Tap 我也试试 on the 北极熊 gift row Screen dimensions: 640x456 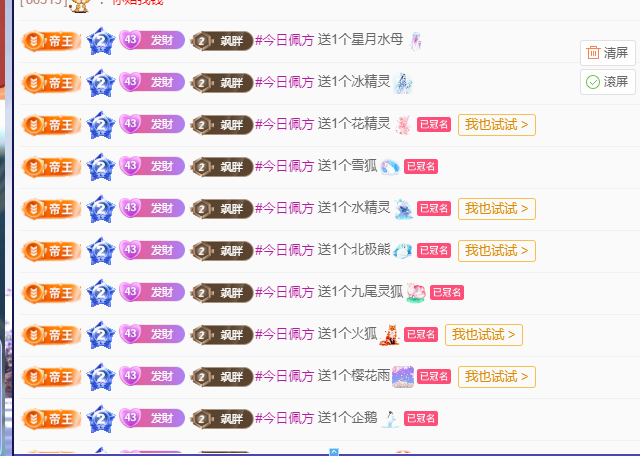497,251
